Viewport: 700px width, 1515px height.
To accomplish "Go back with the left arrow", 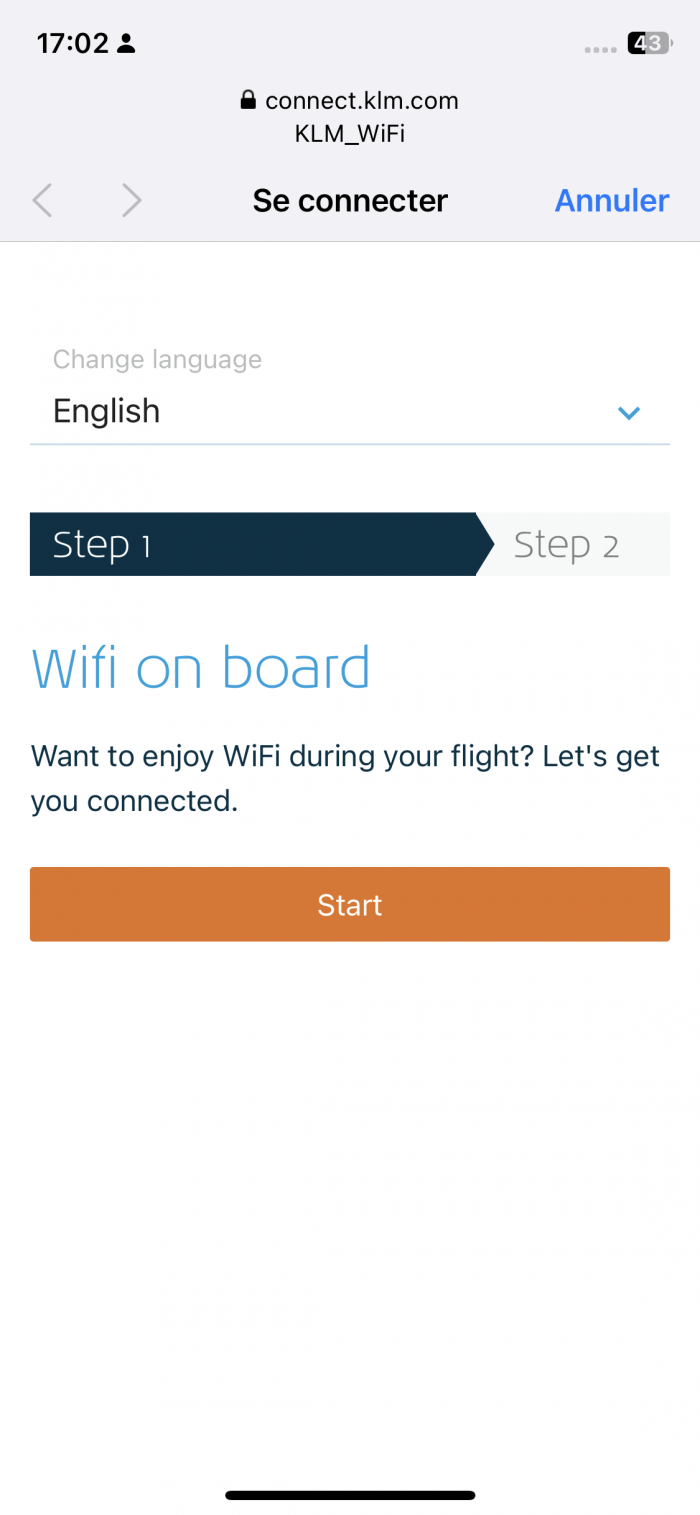I will coord(42,201).
